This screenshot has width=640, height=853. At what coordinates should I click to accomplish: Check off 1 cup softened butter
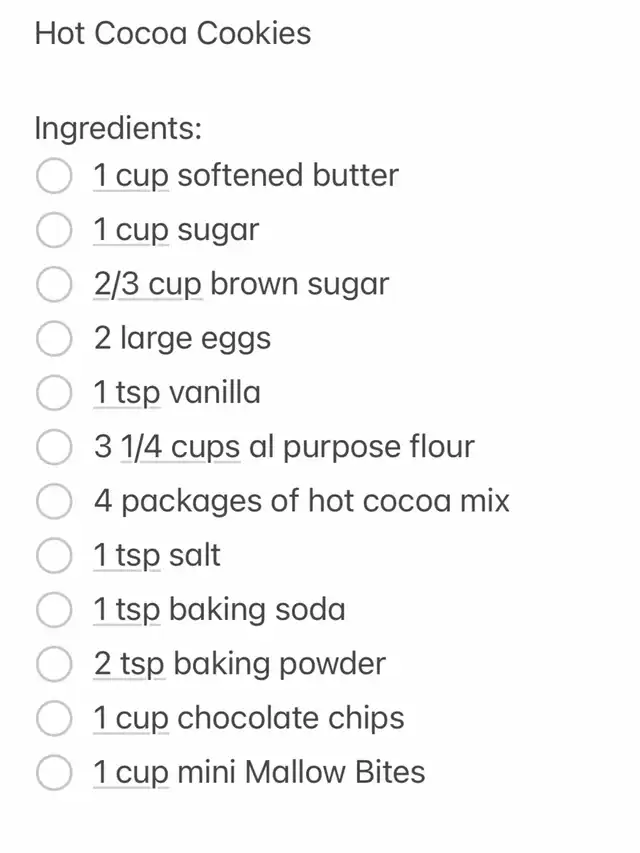54,176
